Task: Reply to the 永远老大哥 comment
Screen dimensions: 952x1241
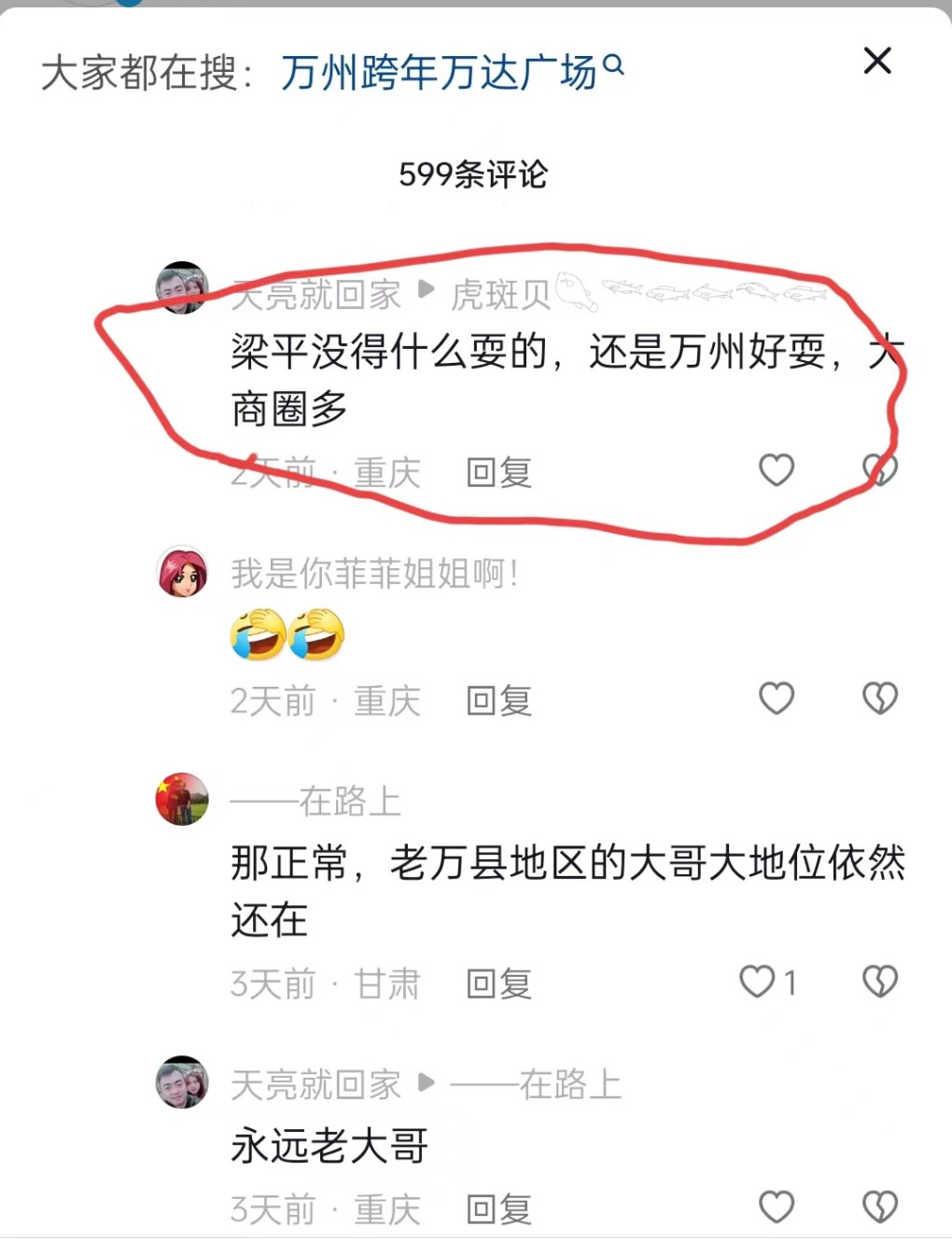Action: click(498, 1210)
